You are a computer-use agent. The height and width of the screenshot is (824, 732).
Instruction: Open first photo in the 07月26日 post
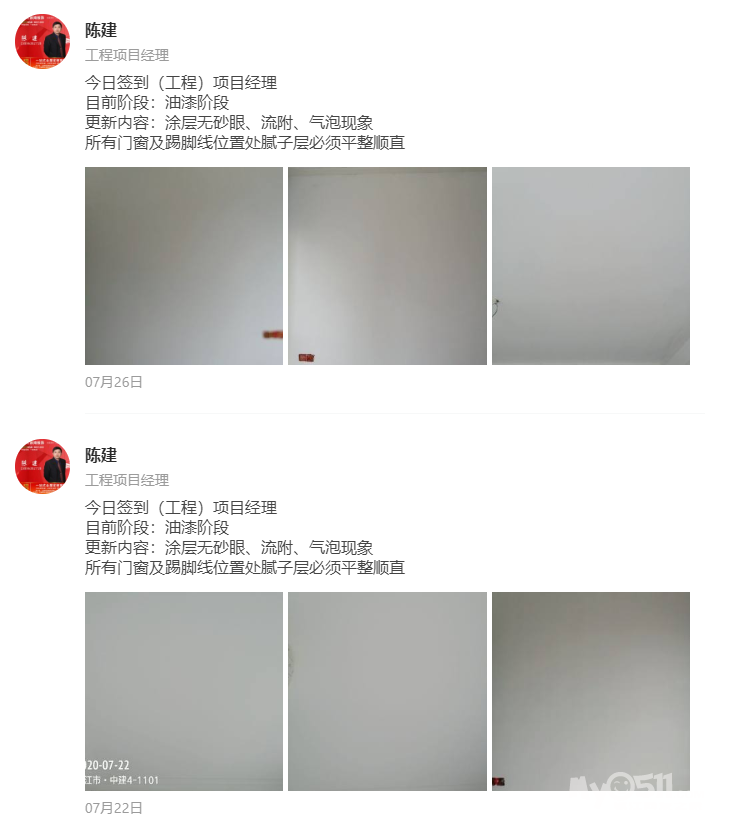184,266
